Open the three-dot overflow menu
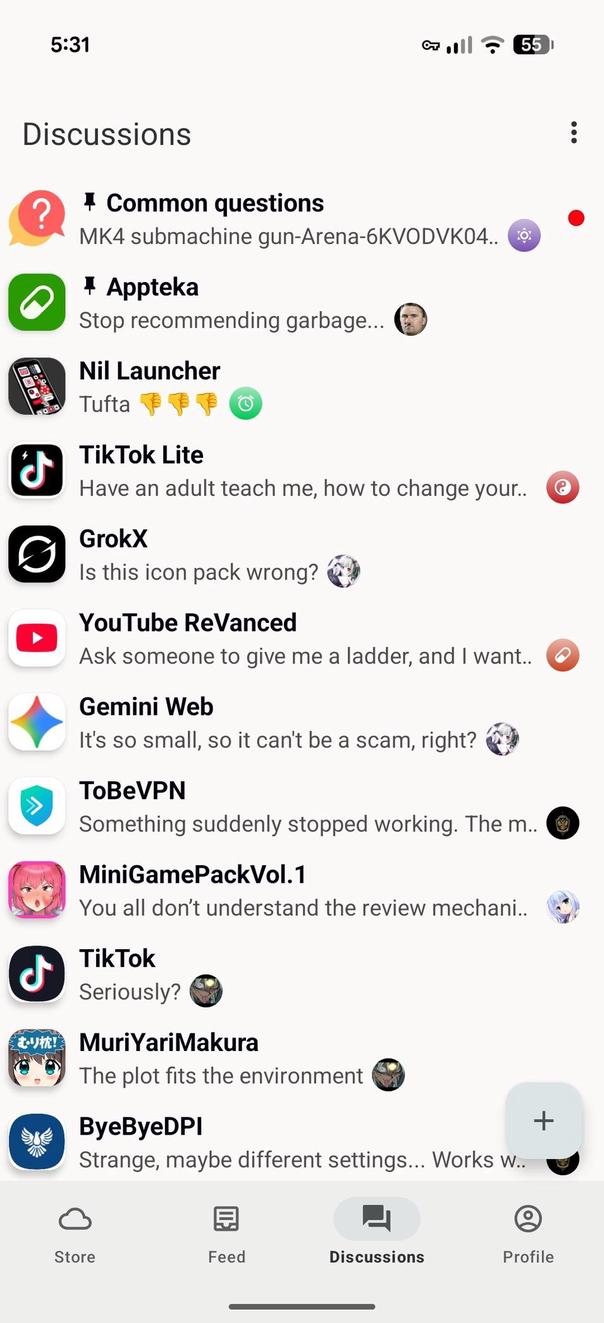 point(573,133)
